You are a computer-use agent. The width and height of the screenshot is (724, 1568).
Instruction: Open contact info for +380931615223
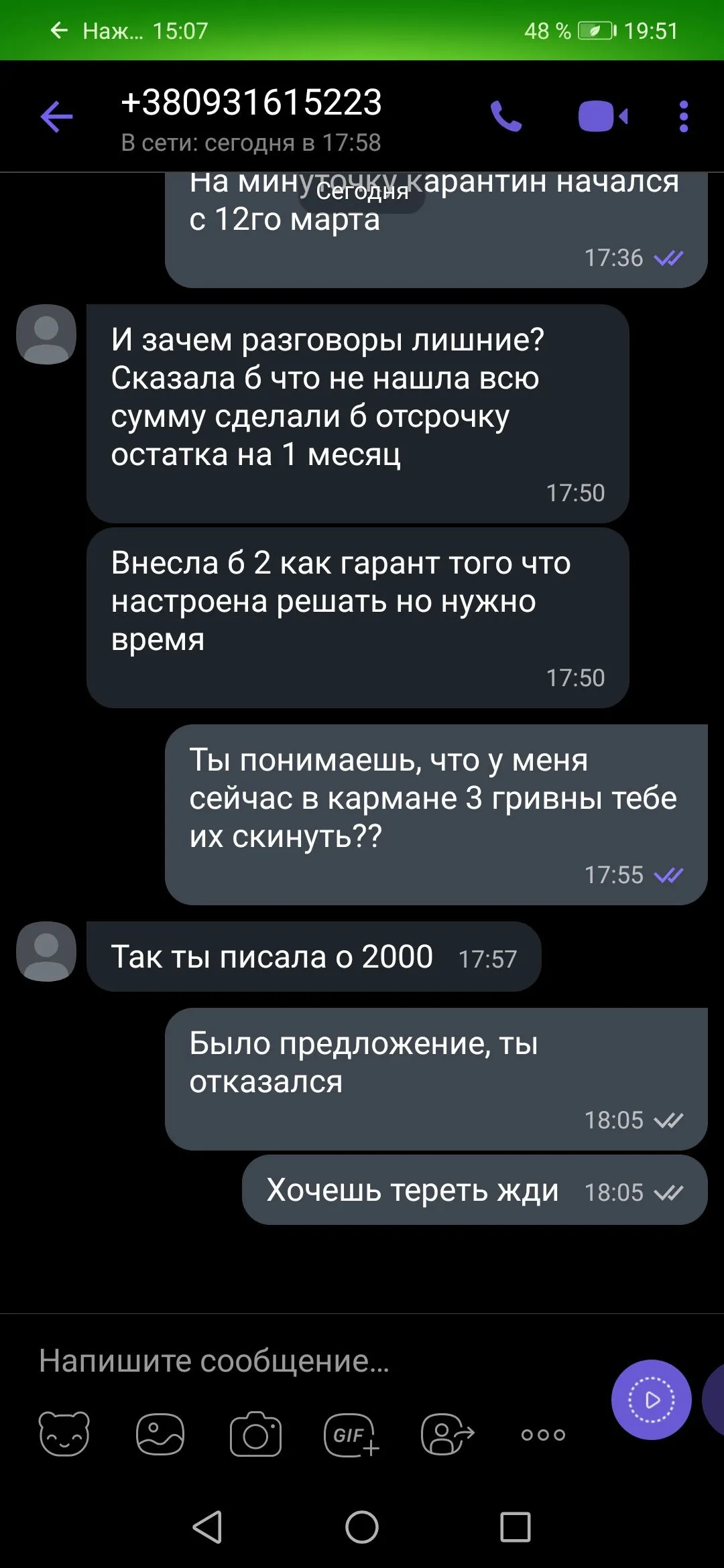point(251,117)
